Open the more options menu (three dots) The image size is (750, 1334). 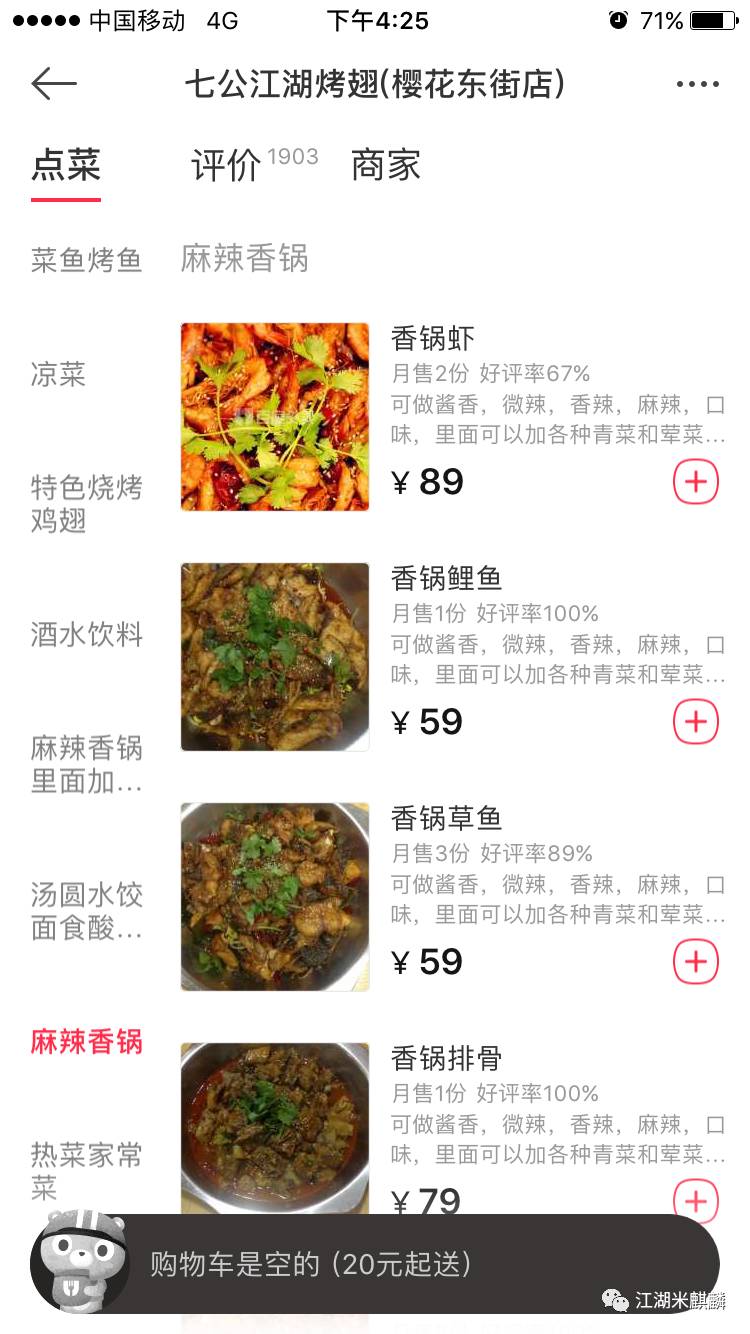[697, 84]
